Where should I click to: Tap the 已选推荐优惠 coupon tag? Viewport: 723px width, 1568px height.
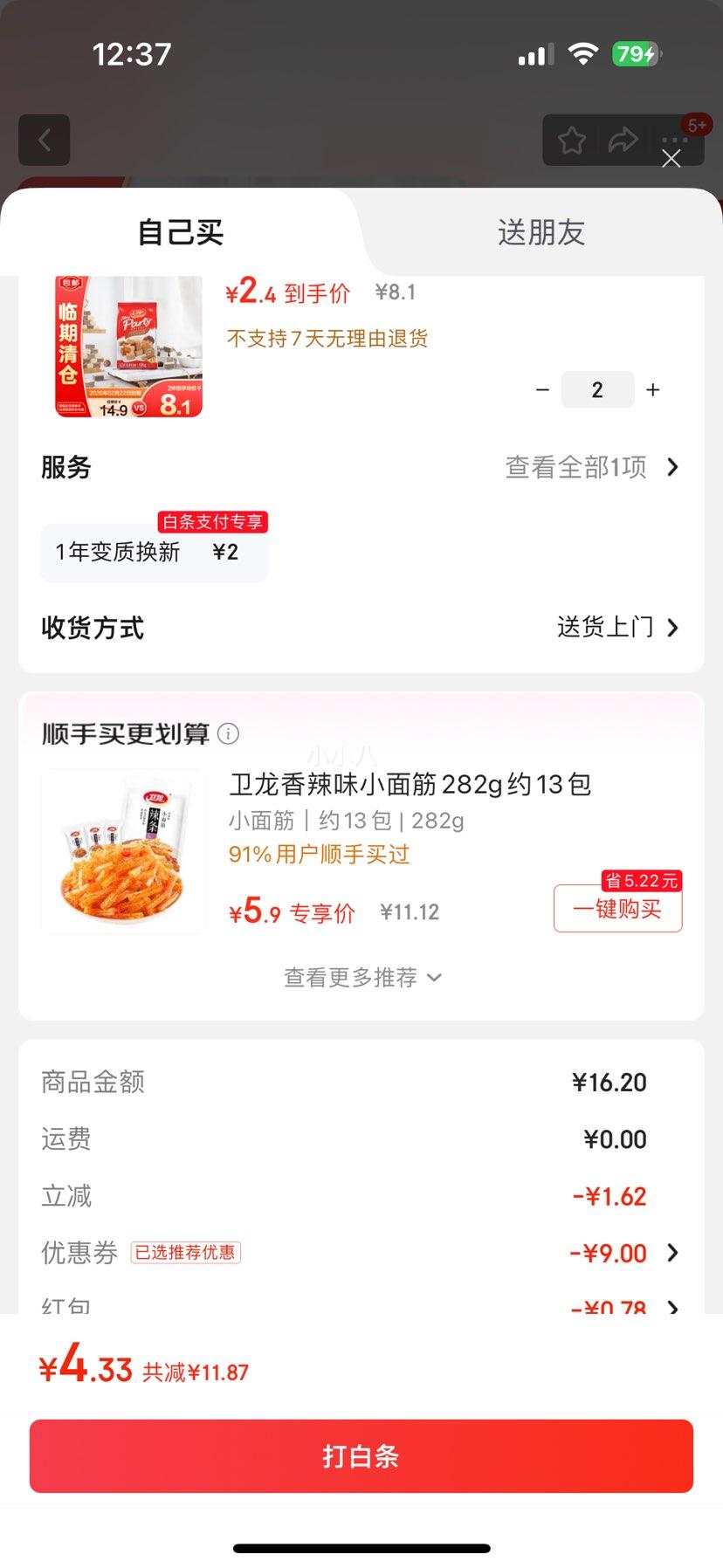tap(186, 1253)
